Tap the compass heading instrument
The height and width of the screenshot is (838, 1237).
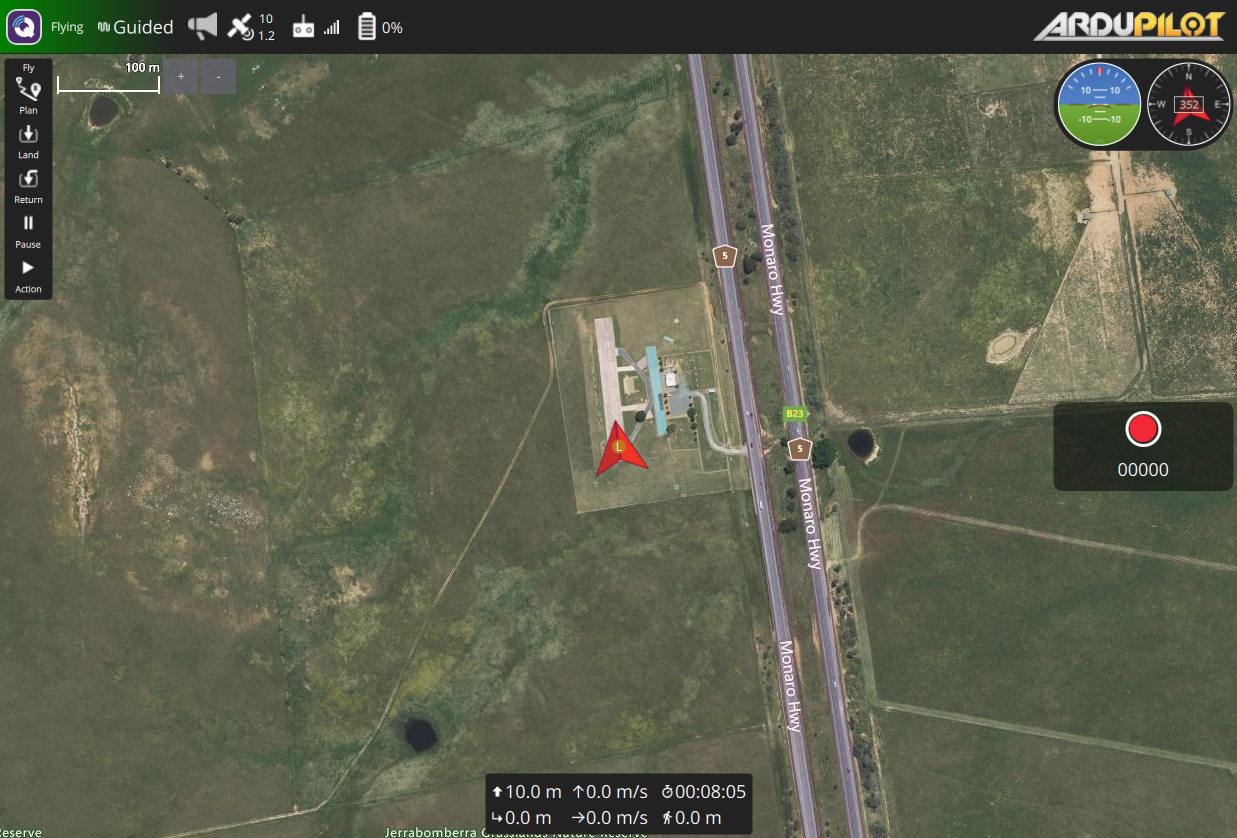click(1189, 104)
